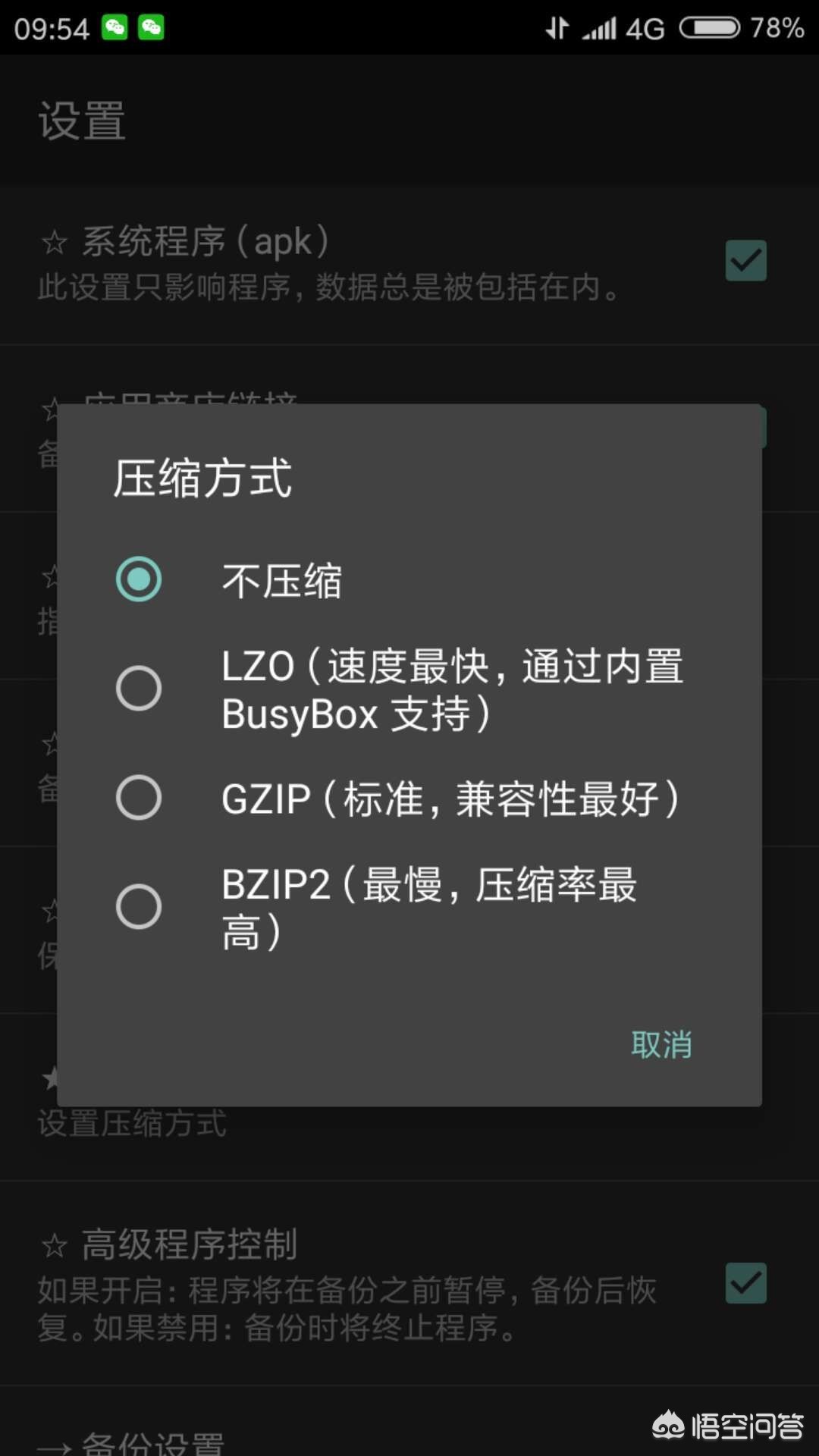
Task: Click the WeChat notification icon in status bar
Action: [115, 26]
